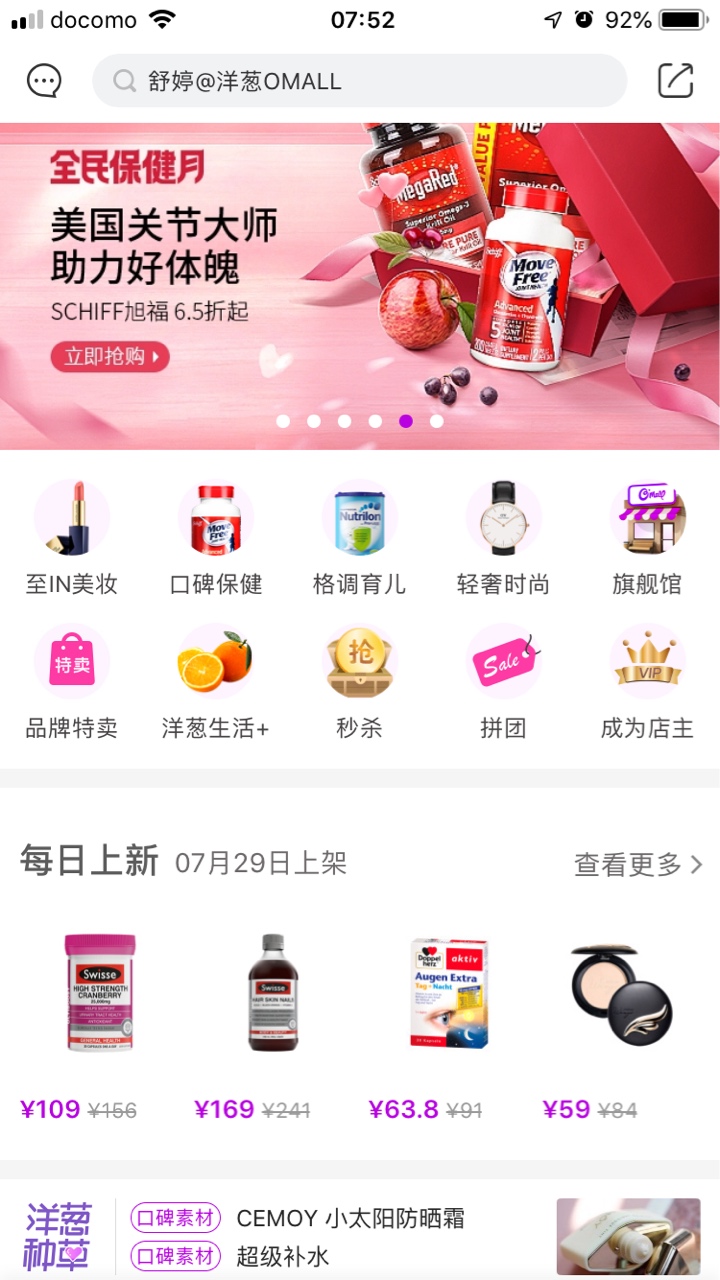Share the store via the top-right icon
This screenshot has height=1280, width=720.
(x=676, y=81)
